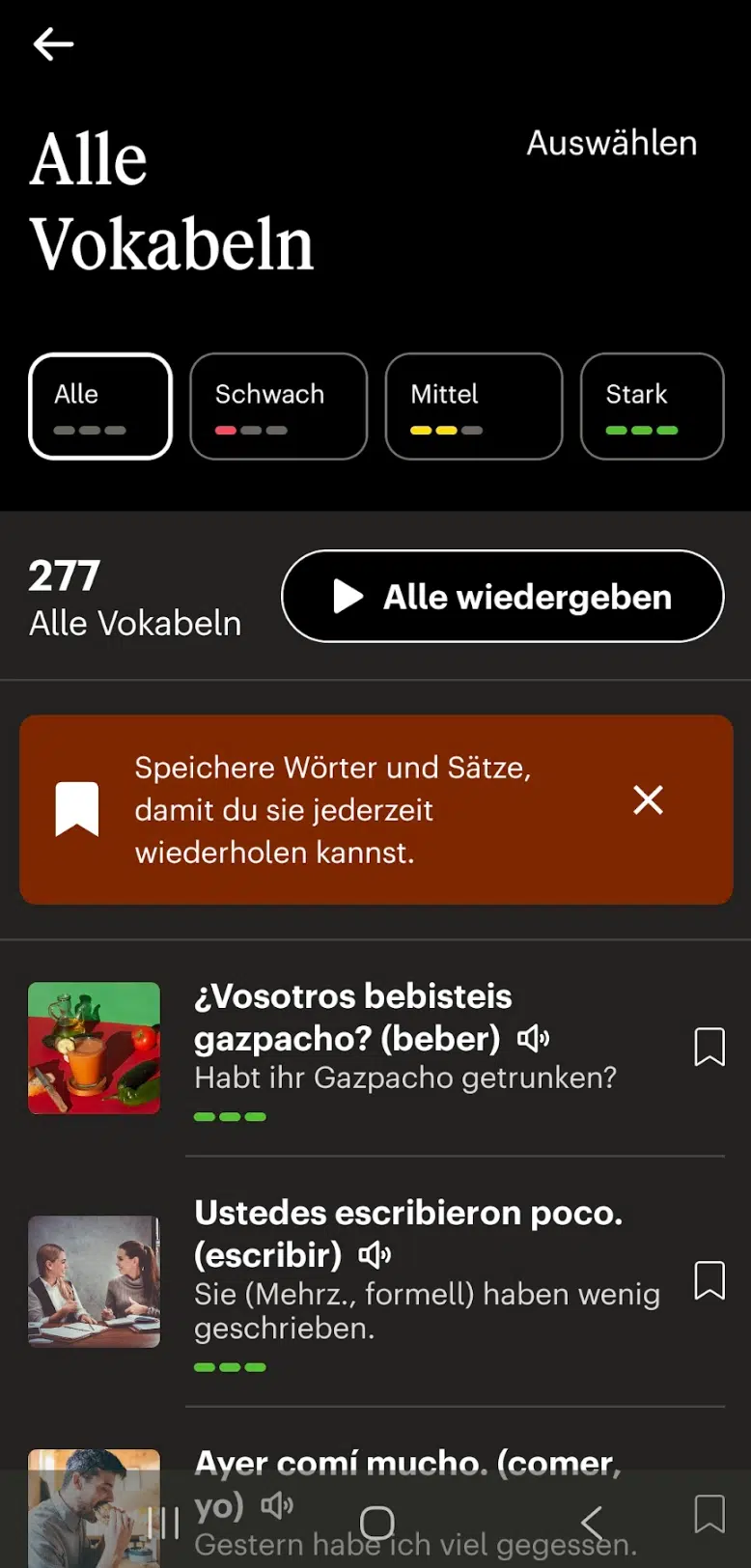The image size is (751, 1568).
Task: Go back using the top-left arrow
Action: click(x=53, y=43)
